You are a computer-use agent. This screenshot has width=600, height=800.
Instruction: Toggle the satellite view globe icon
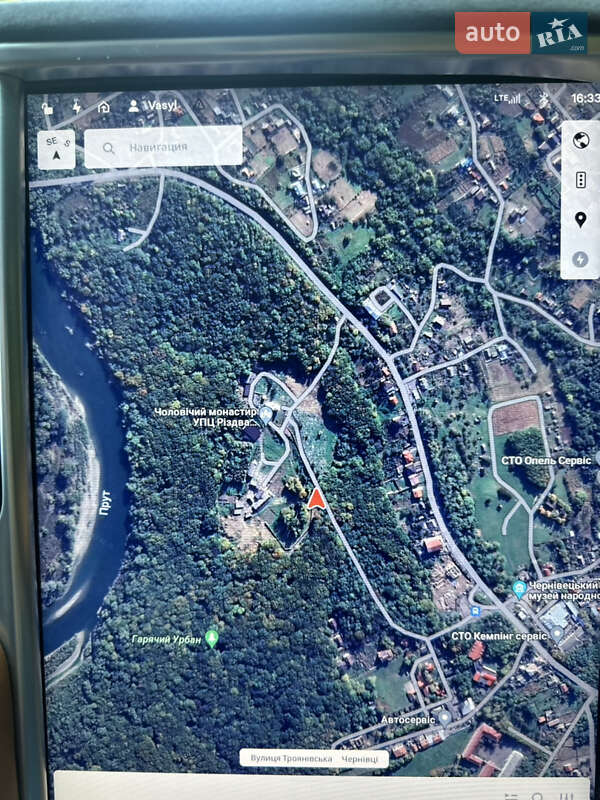tap(580, 140)
